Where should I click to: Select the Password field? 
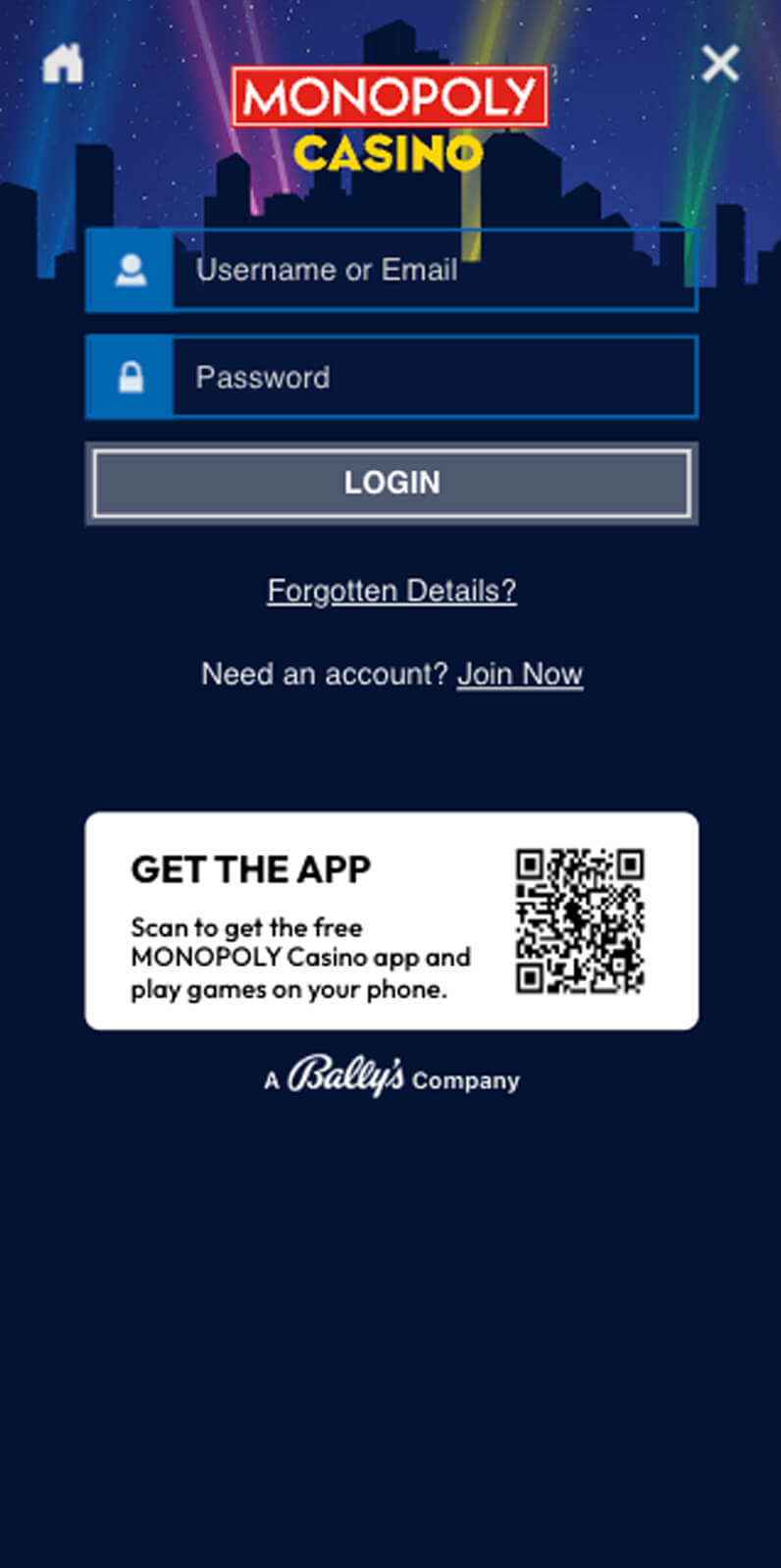tap(434, 378)
